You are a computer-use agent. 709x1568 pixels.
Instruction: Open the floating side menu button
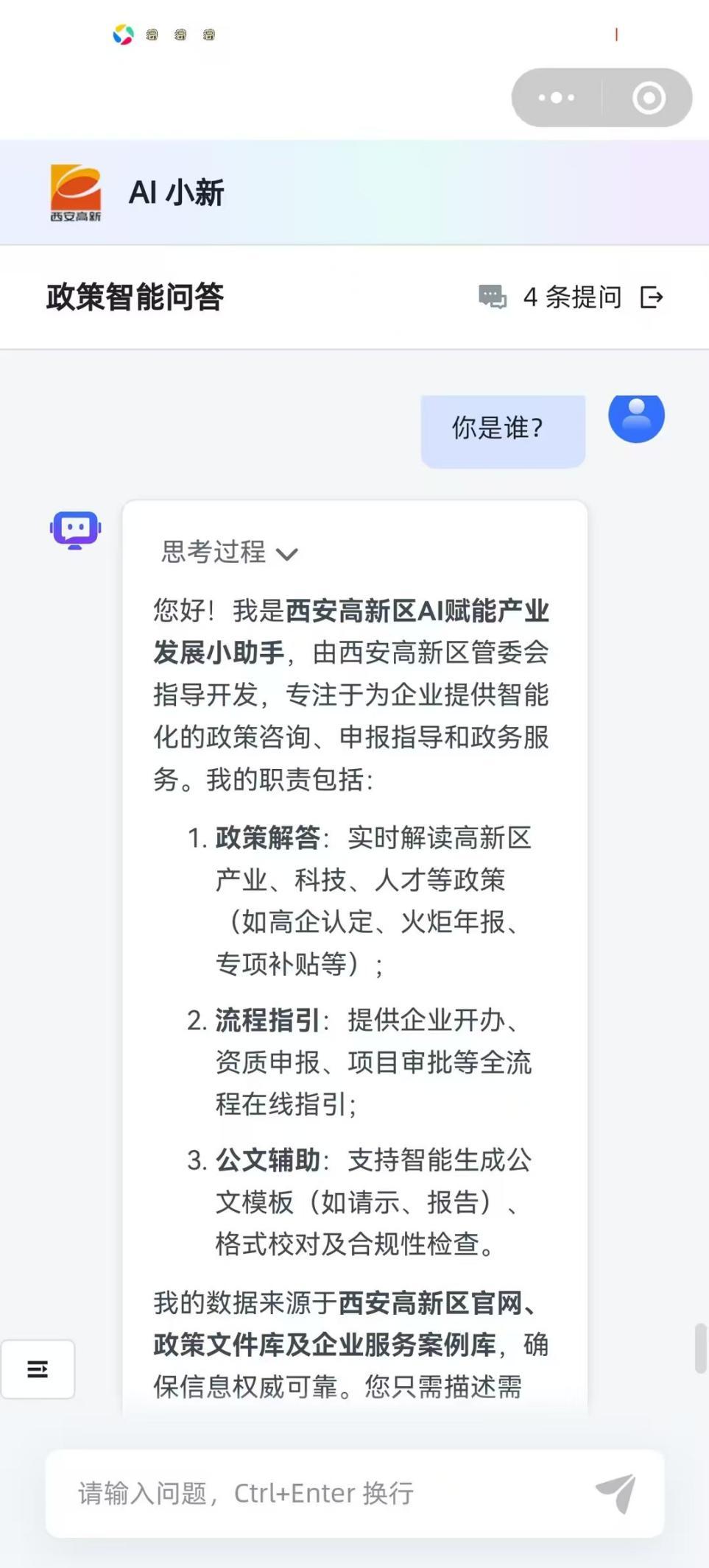coord(38,1369)
